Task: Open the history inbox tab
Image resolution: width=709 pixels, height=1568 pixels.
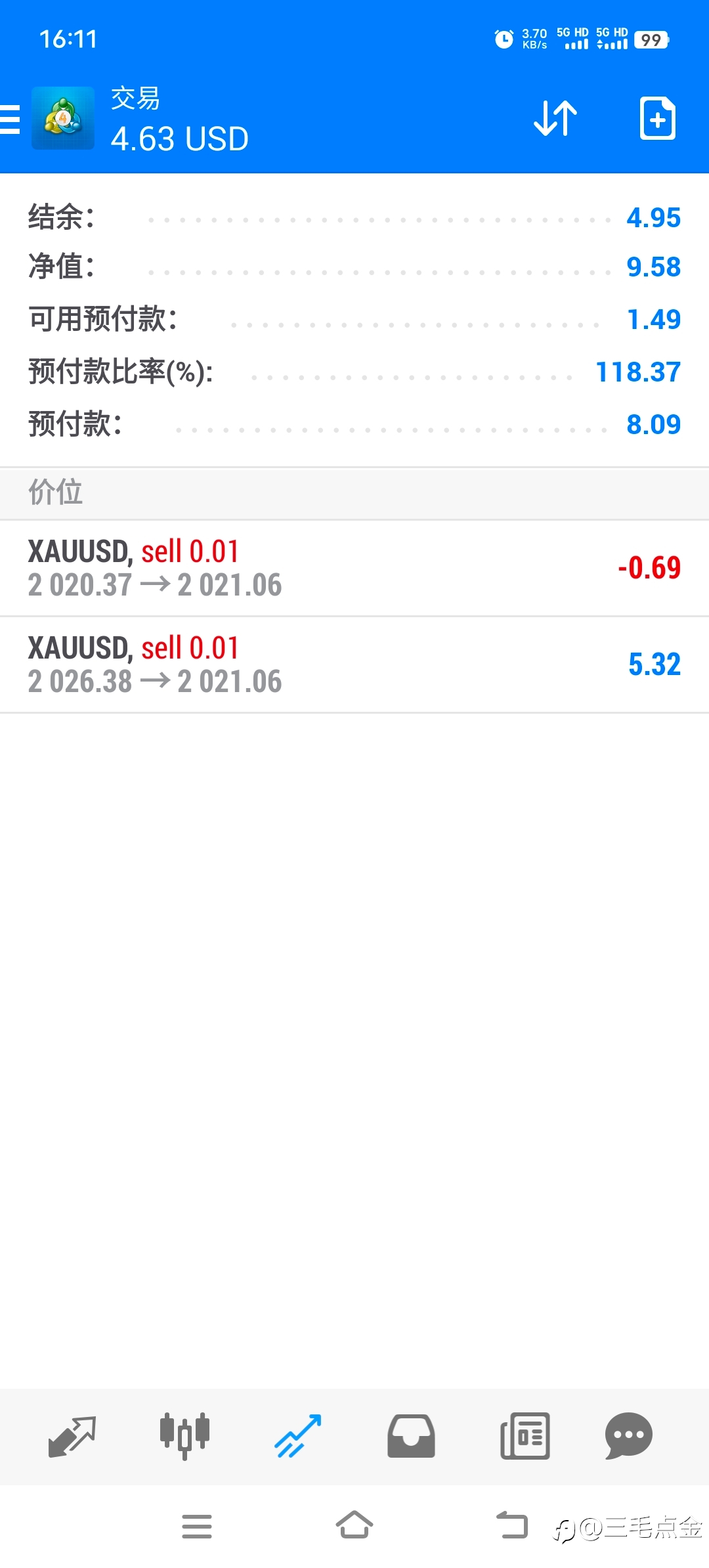Action: point(411,1436)
